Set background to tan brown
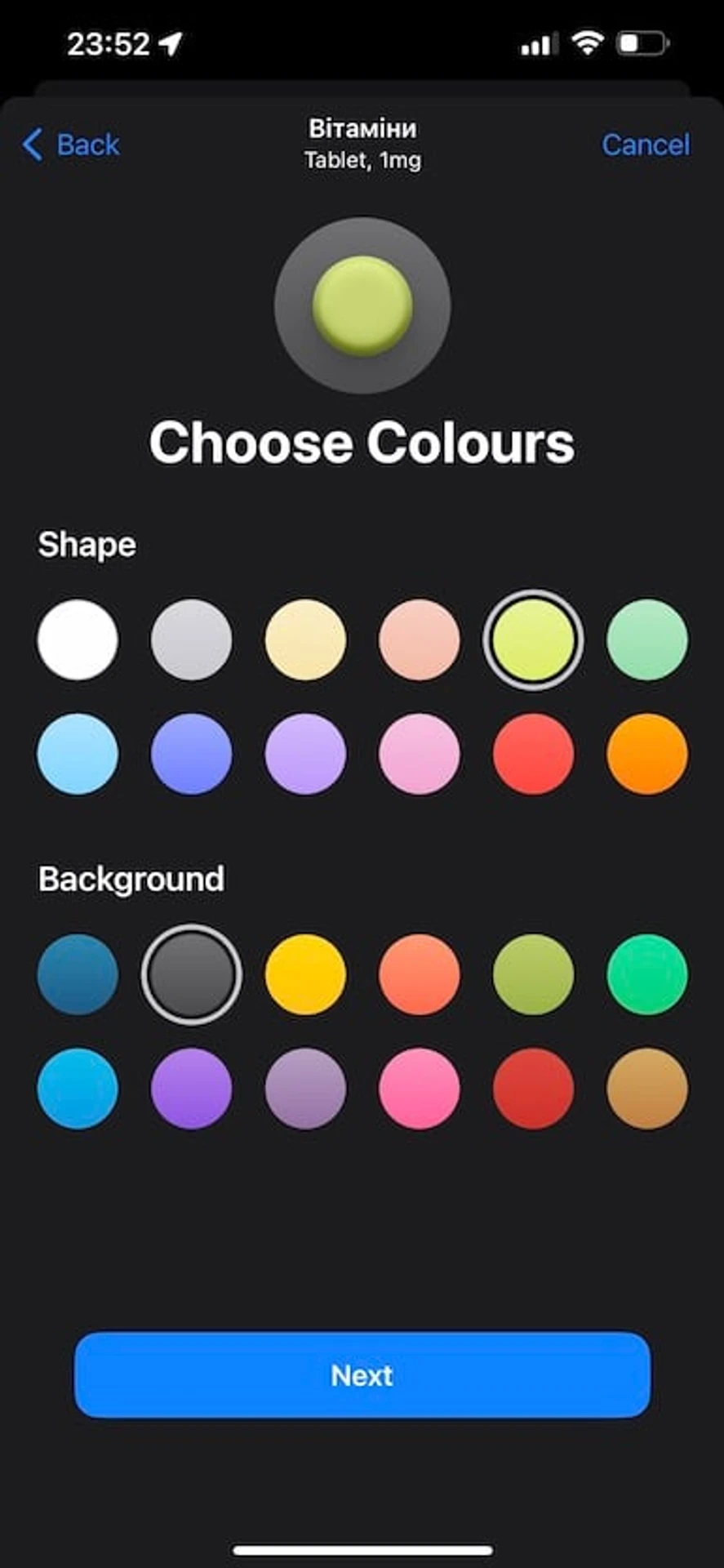 (x=646, y=1089)
